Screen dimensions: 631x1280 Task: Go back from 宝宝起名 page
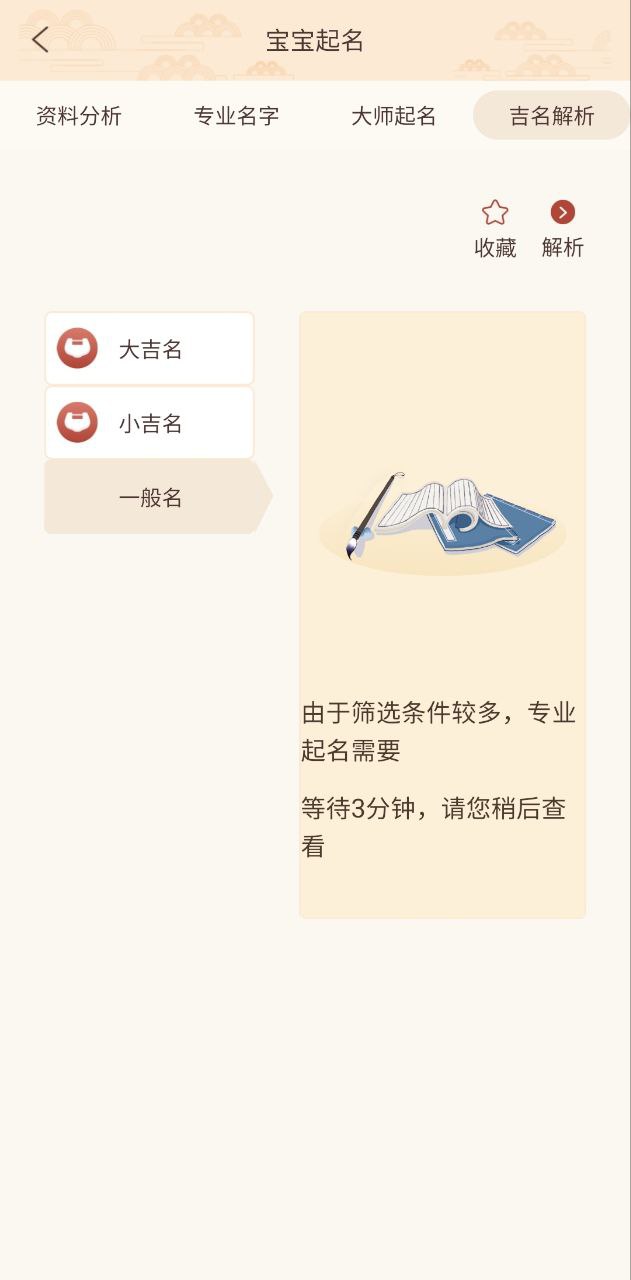40,40
